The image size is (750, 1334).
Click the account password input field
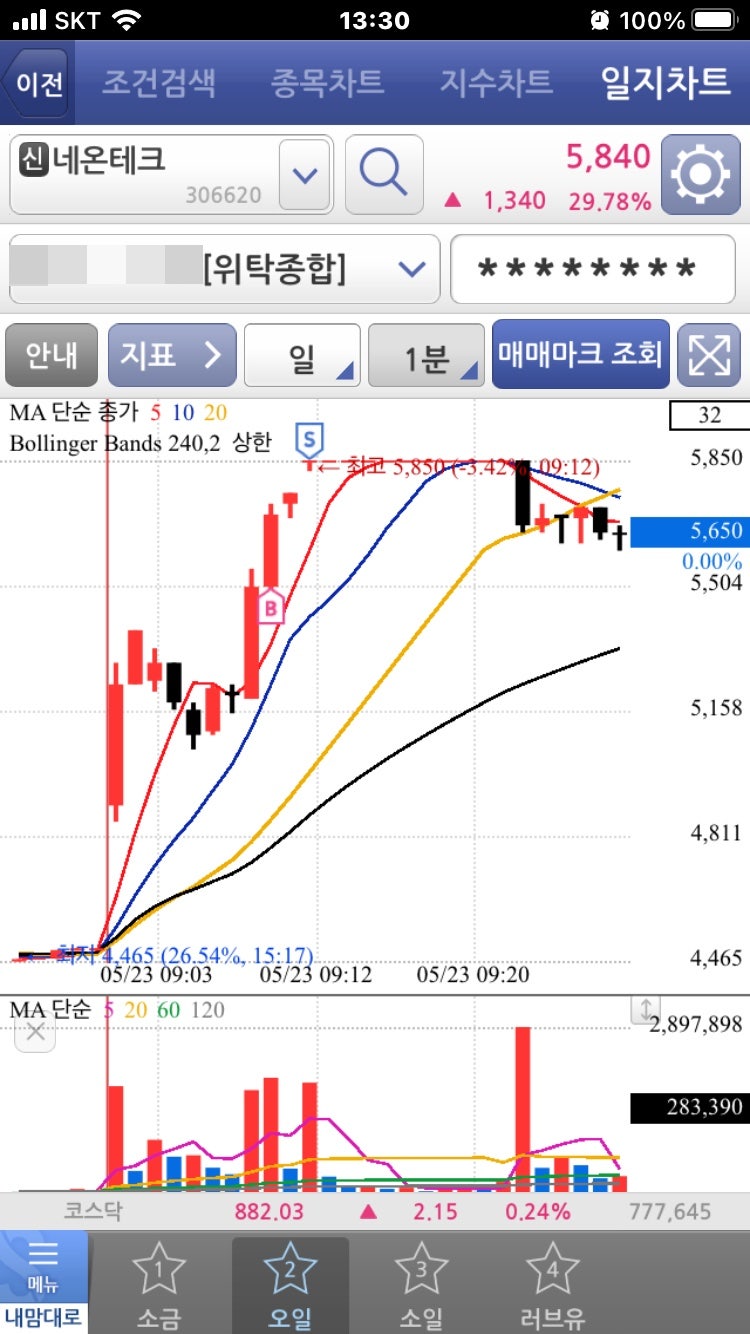592,268
